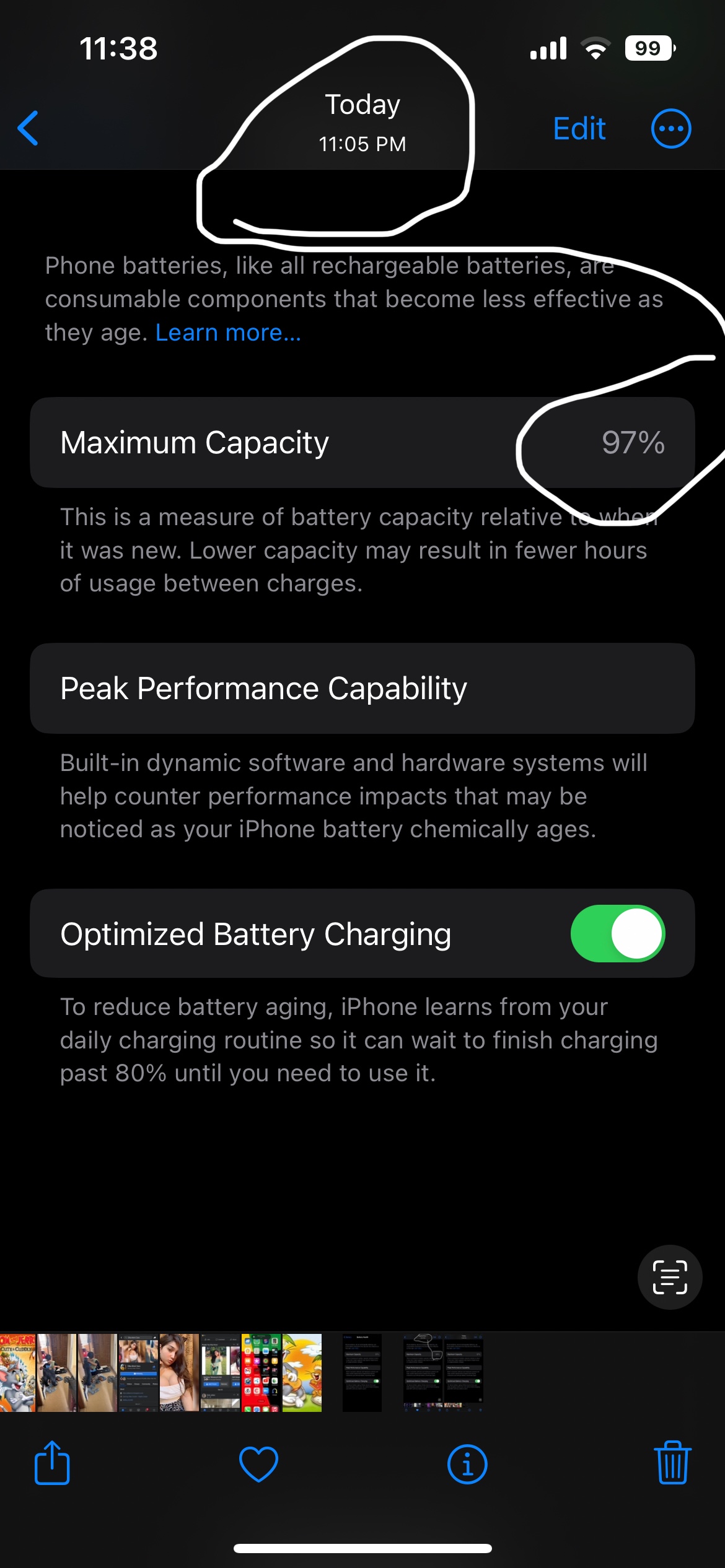Edit this screenshot
This screenshot has width=725, height=1568.
pos(578,129)
